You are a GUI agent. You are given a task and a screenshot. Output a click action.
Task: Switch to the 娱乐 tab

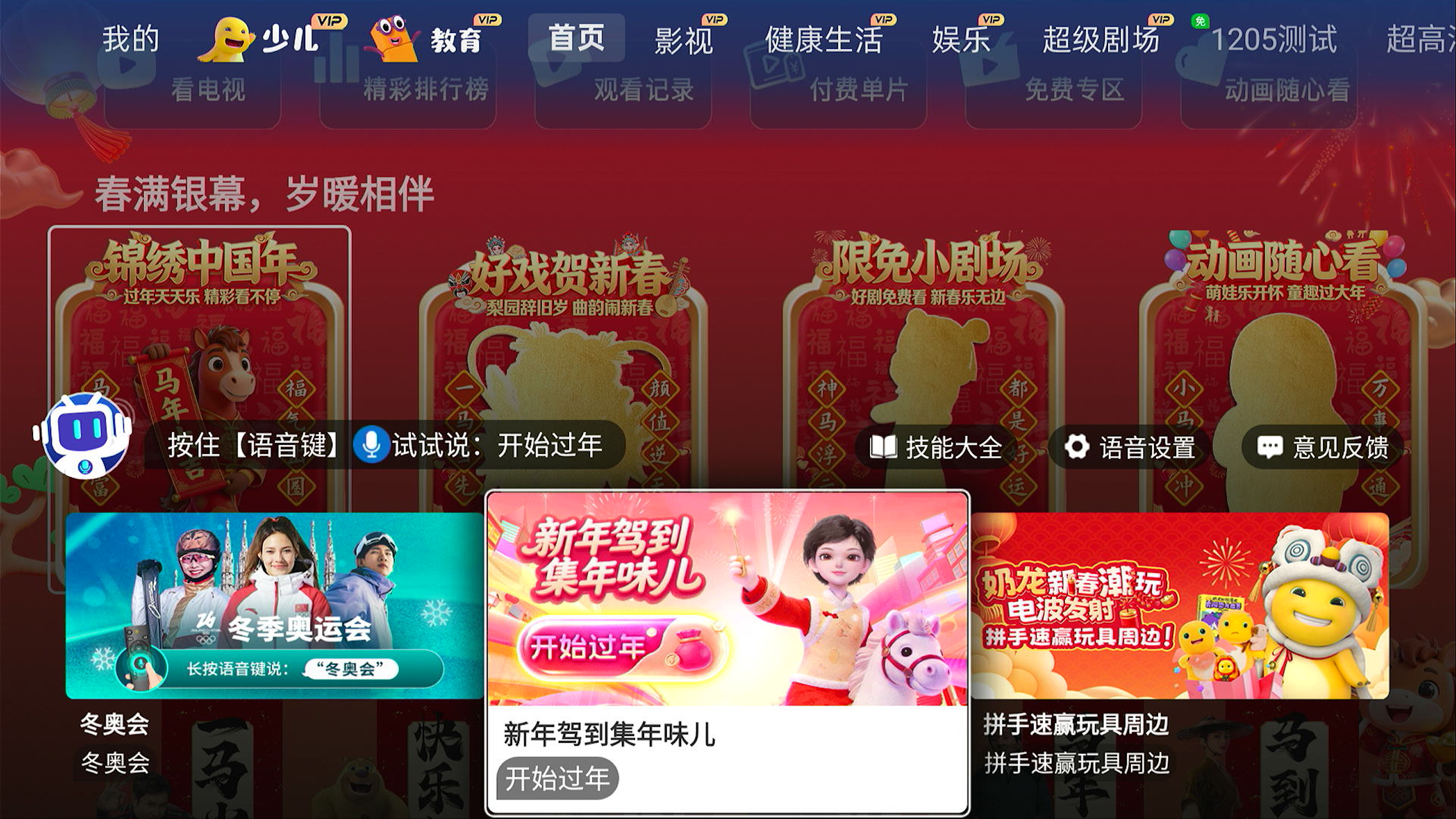[961, 40]
